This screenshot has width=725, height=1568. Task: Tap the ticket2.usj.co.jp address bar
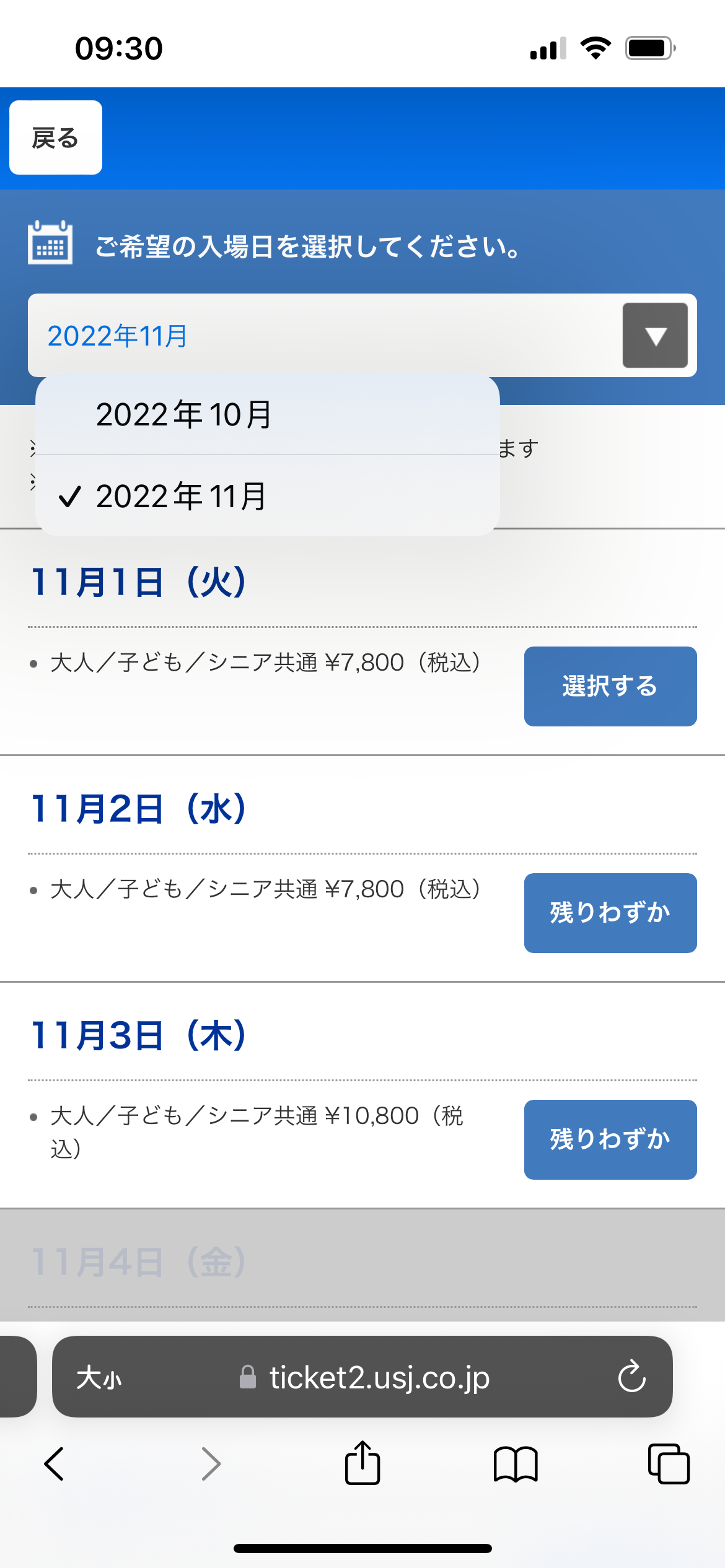(x=362, y=1377)
